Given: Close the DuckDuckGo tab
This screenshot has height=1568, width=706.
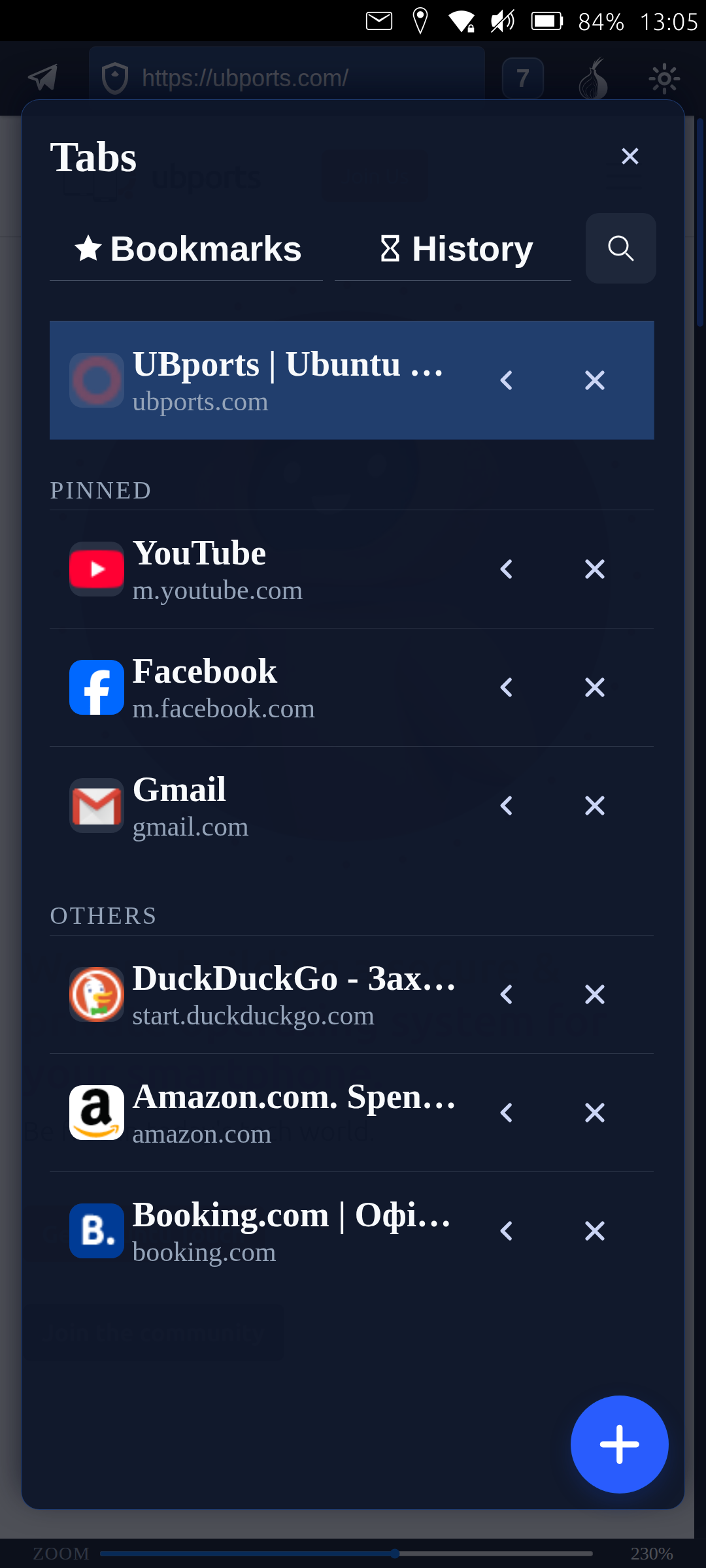Looking at the screenshot, I should click(x=594, y=994).
